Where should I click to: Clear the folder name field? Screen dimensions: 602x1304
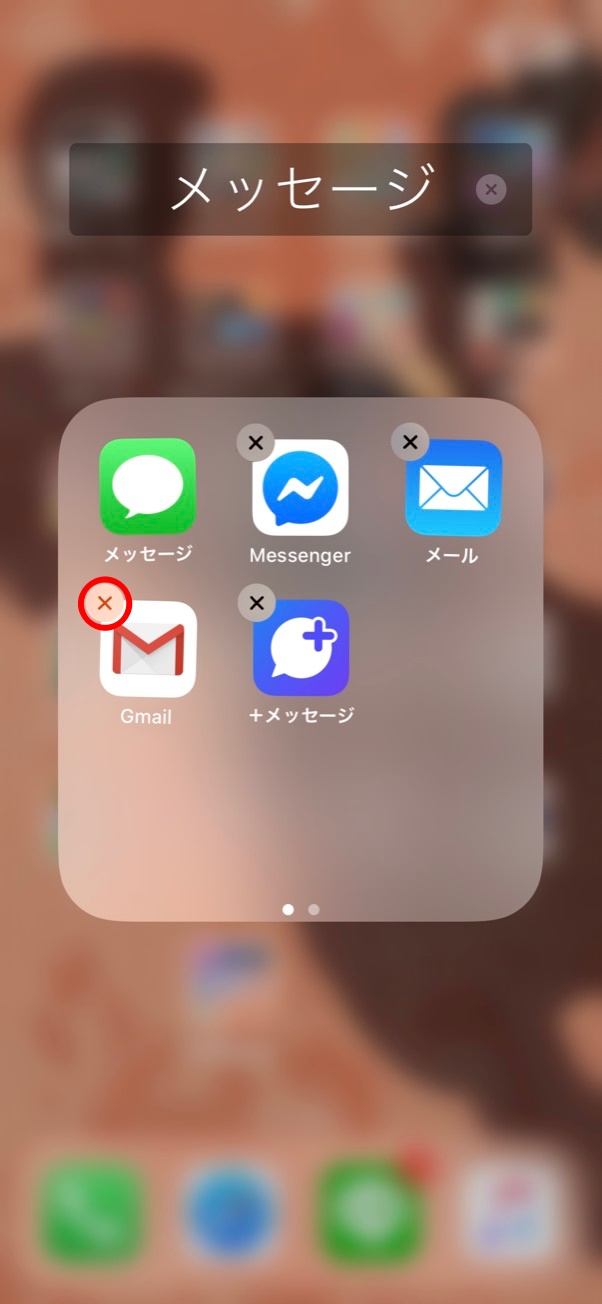click(490, 189)
